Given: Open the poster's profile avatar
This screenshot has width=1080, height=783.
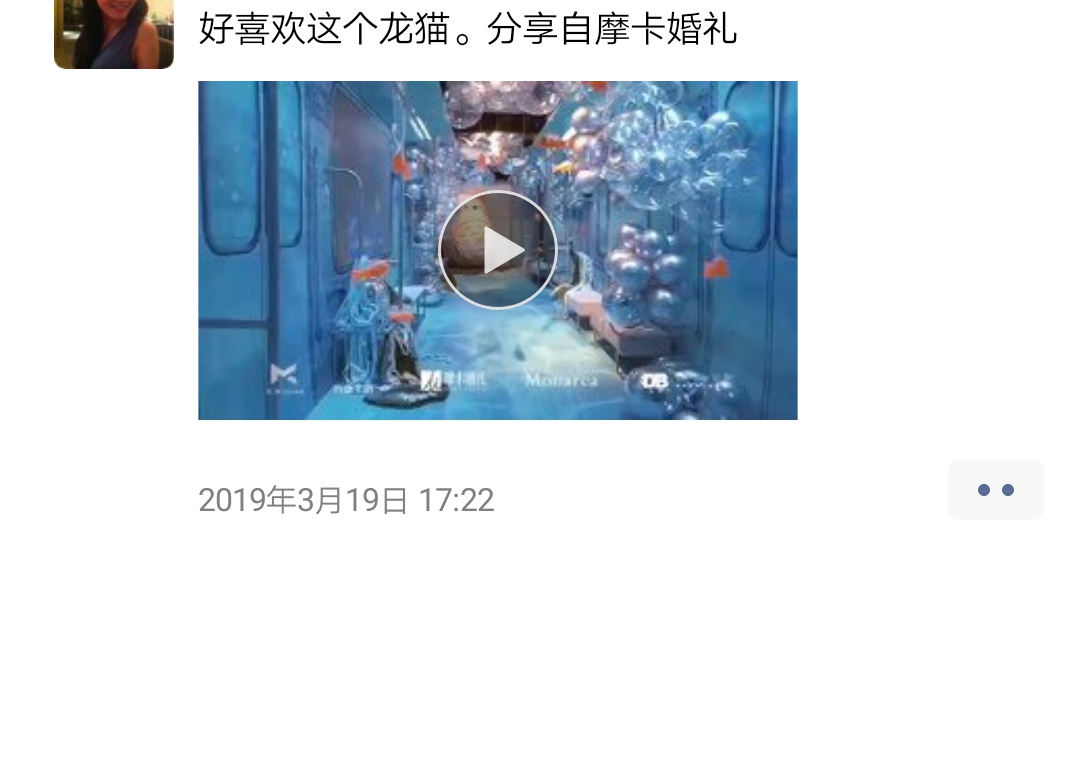Looking at the screenshot, I should (113, 33).
